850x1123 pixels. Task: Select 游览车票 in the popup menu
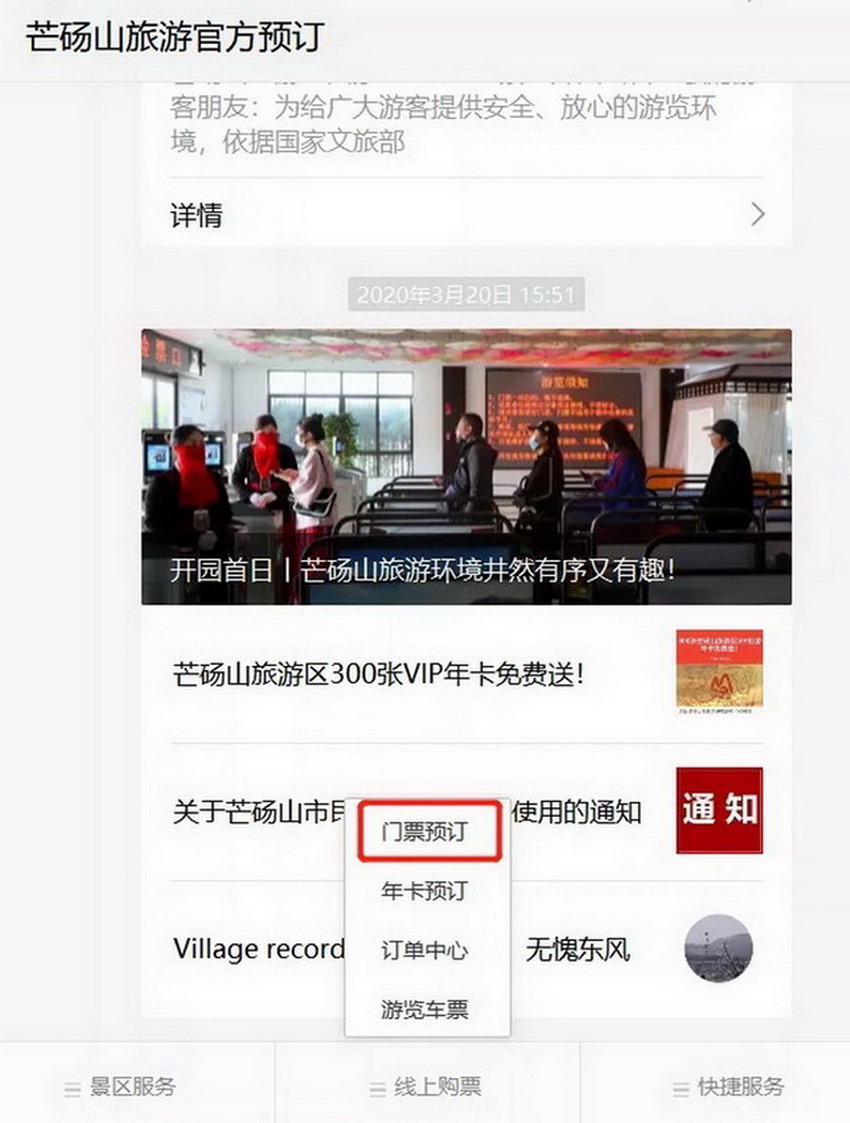(424, 1010)
